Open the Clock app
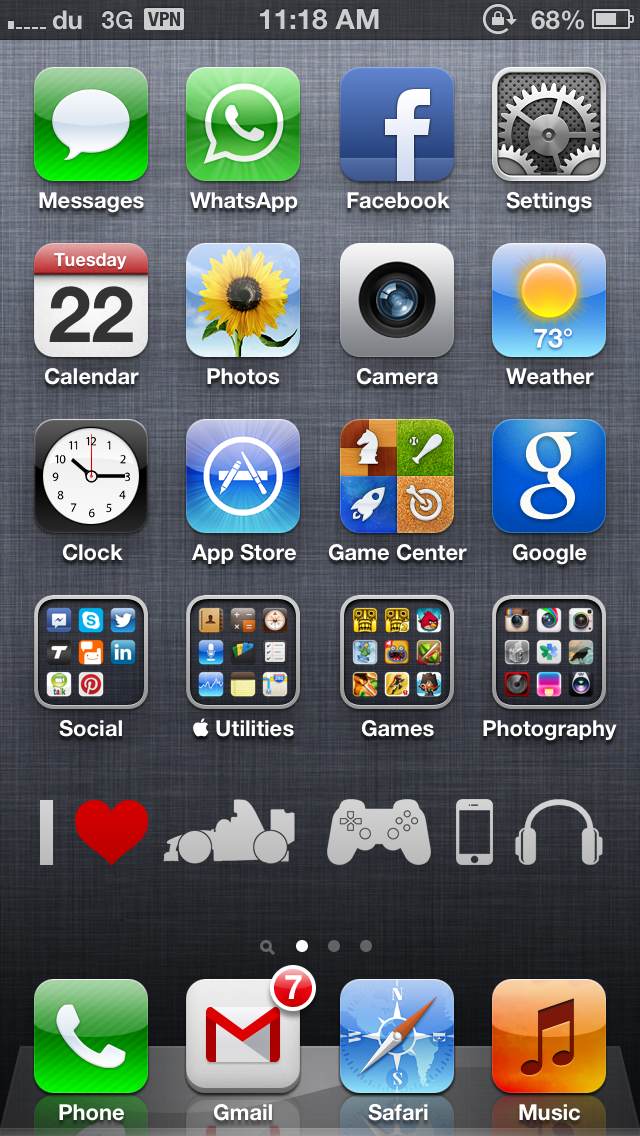 [x=91, y=476]
